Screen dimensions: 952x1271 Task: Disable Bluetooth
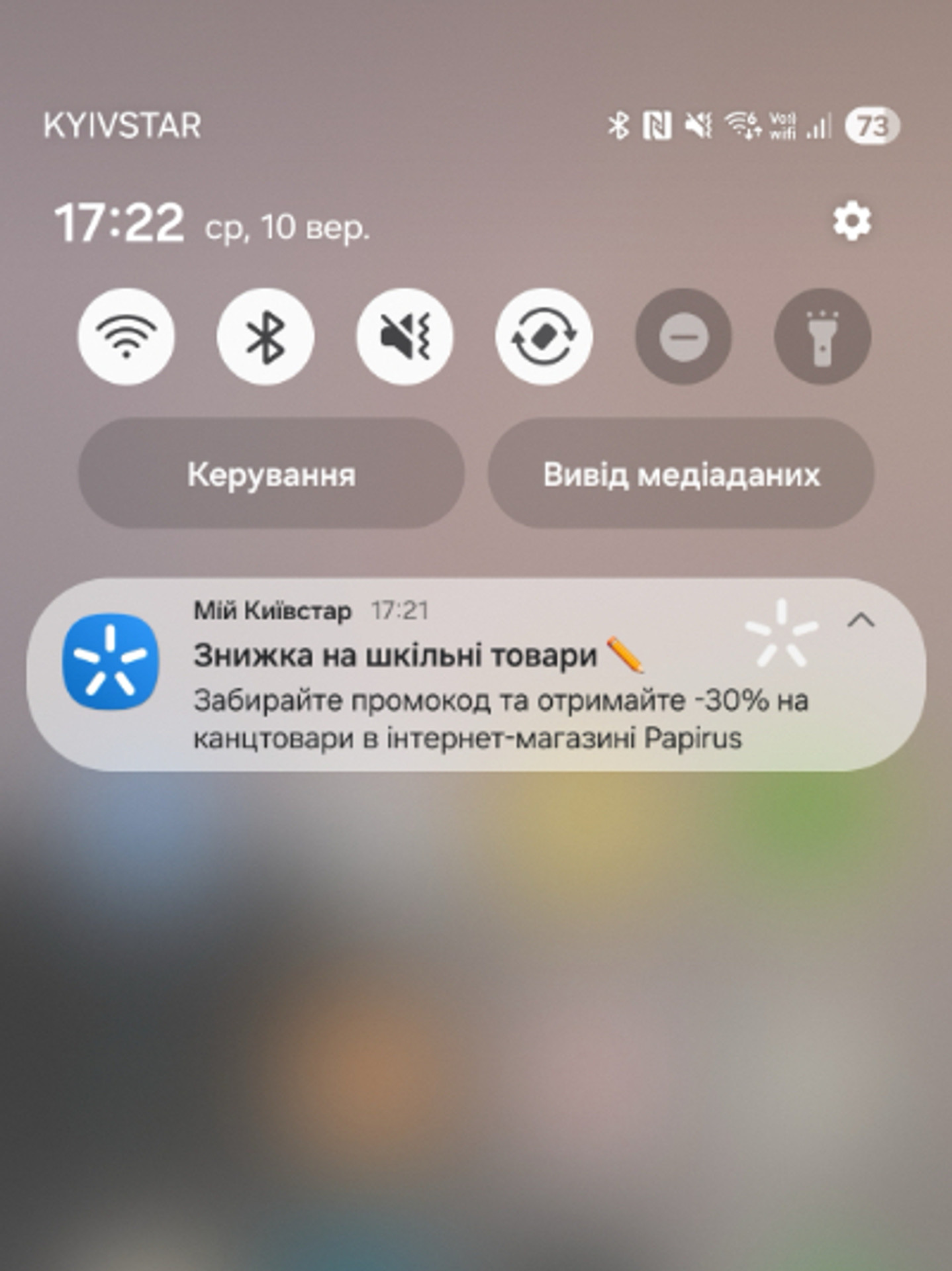(265, 336)
